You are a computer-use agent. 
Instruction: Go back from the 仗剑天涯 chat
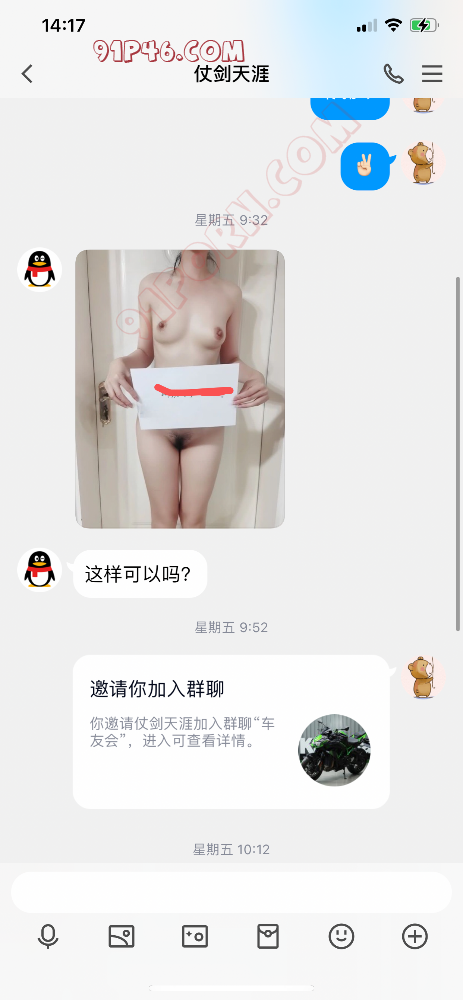coord(27,74)
